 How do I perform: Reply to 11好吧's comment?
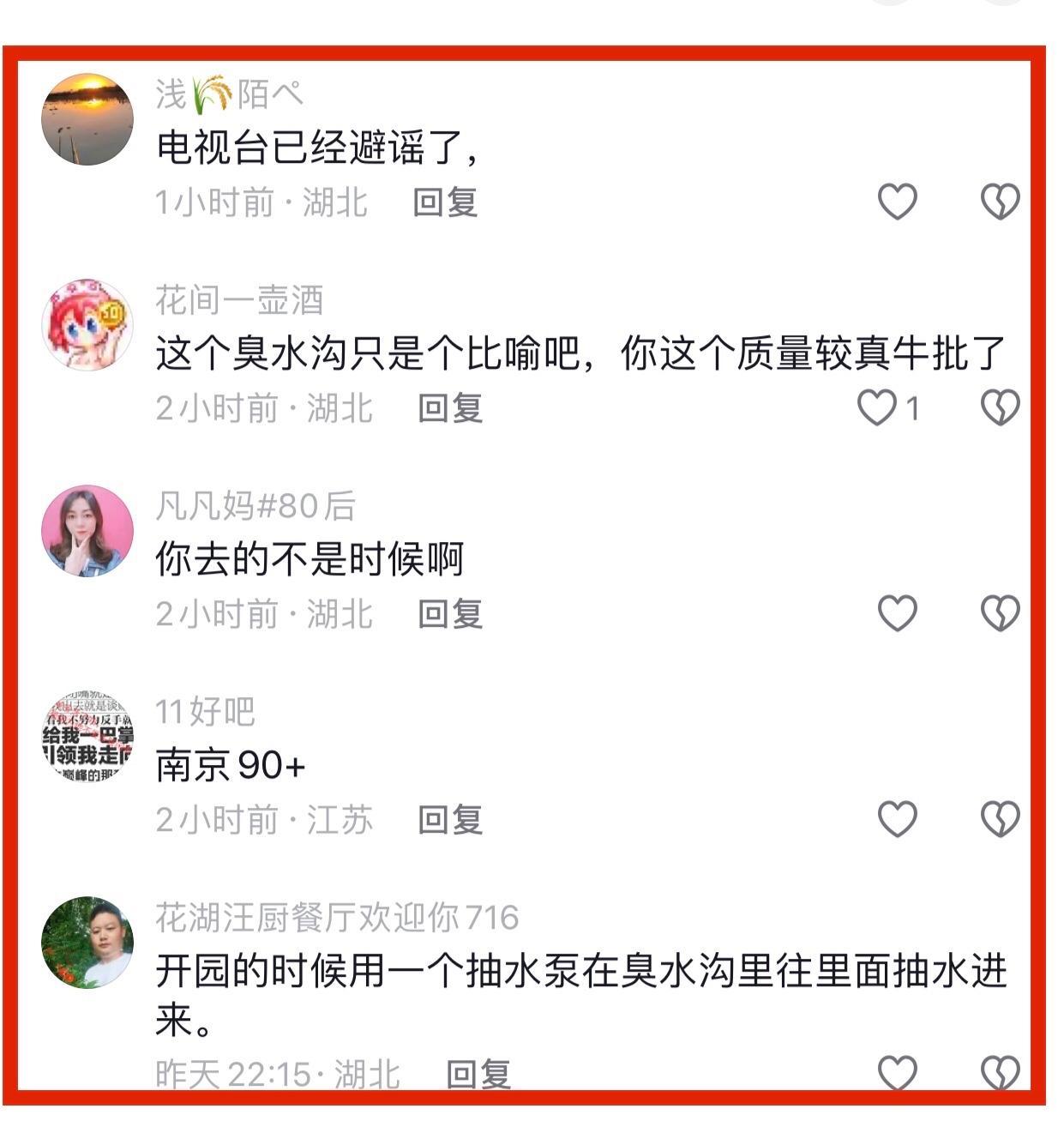(450, 820)
